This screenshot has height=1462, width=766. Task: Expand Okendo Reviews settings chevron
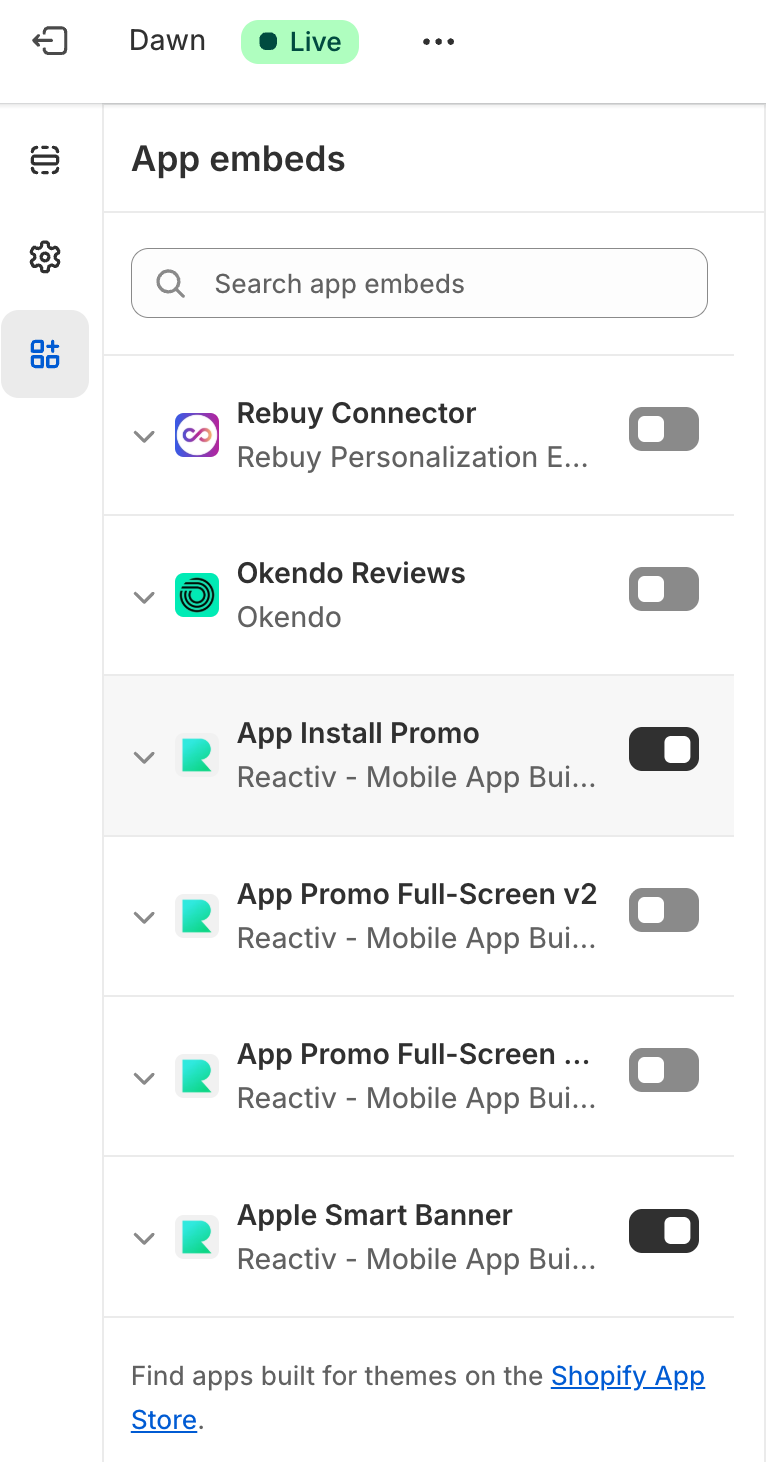pos(145,597)
